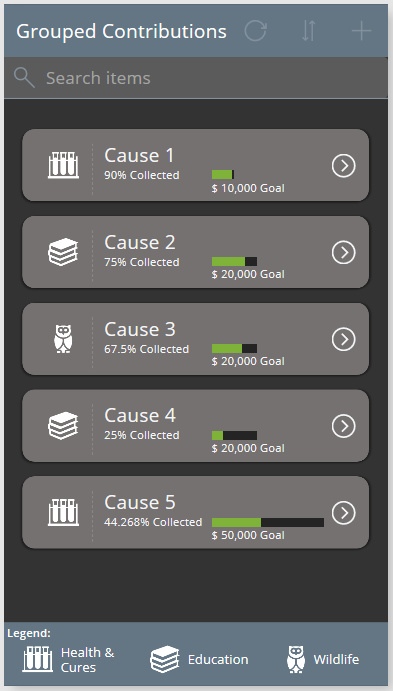Tap the arrow button on Cause 2

(344, 252)
